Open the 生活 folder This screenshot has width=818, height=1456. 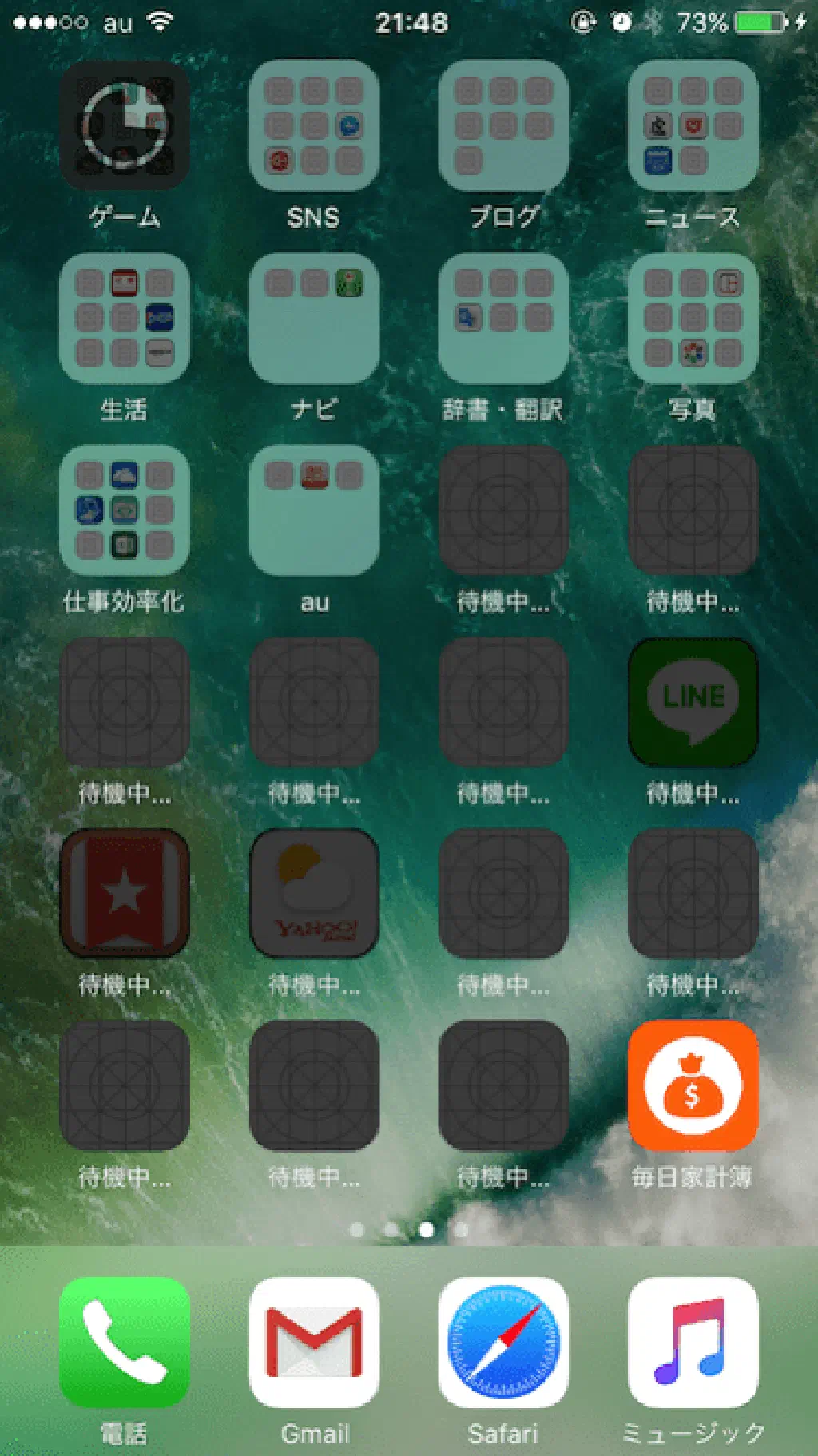(124, 318)
